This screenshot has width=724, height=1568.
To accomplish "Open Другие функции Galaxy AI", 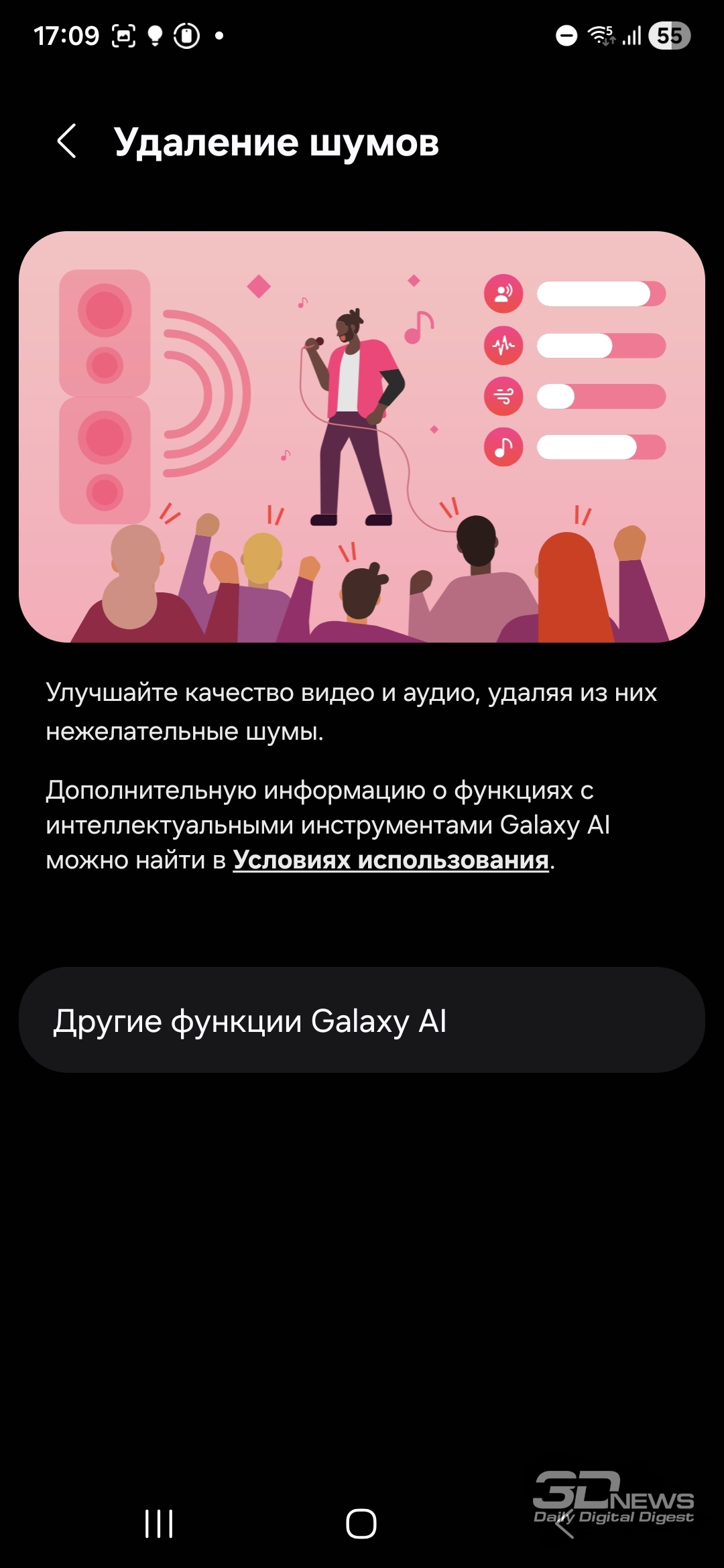I will pos(362,1020).
